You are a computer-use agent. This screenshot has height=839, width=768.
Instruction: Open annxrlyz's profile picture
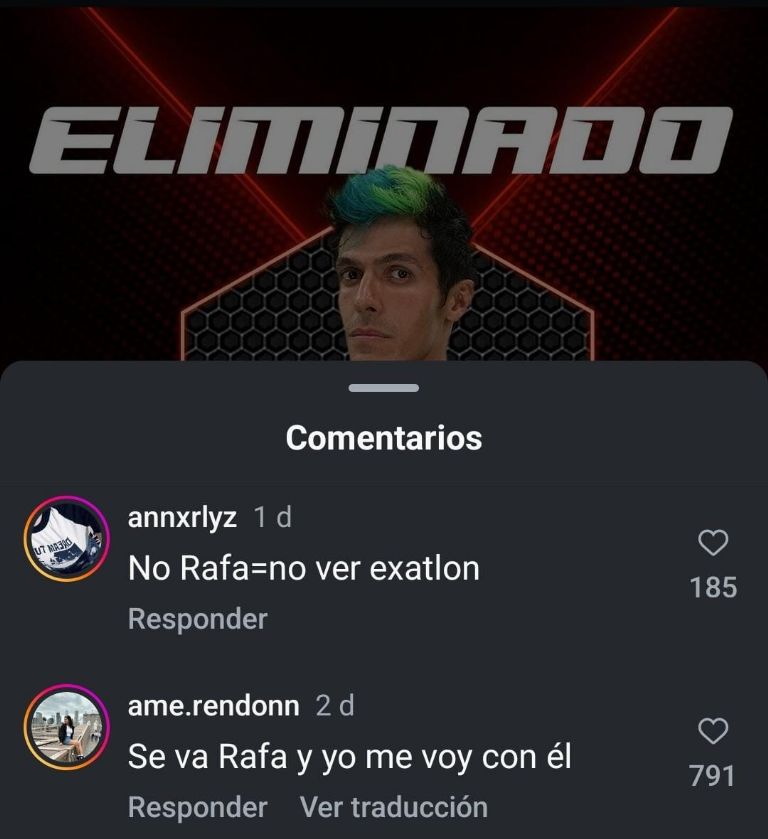click(x=66, y=538)
